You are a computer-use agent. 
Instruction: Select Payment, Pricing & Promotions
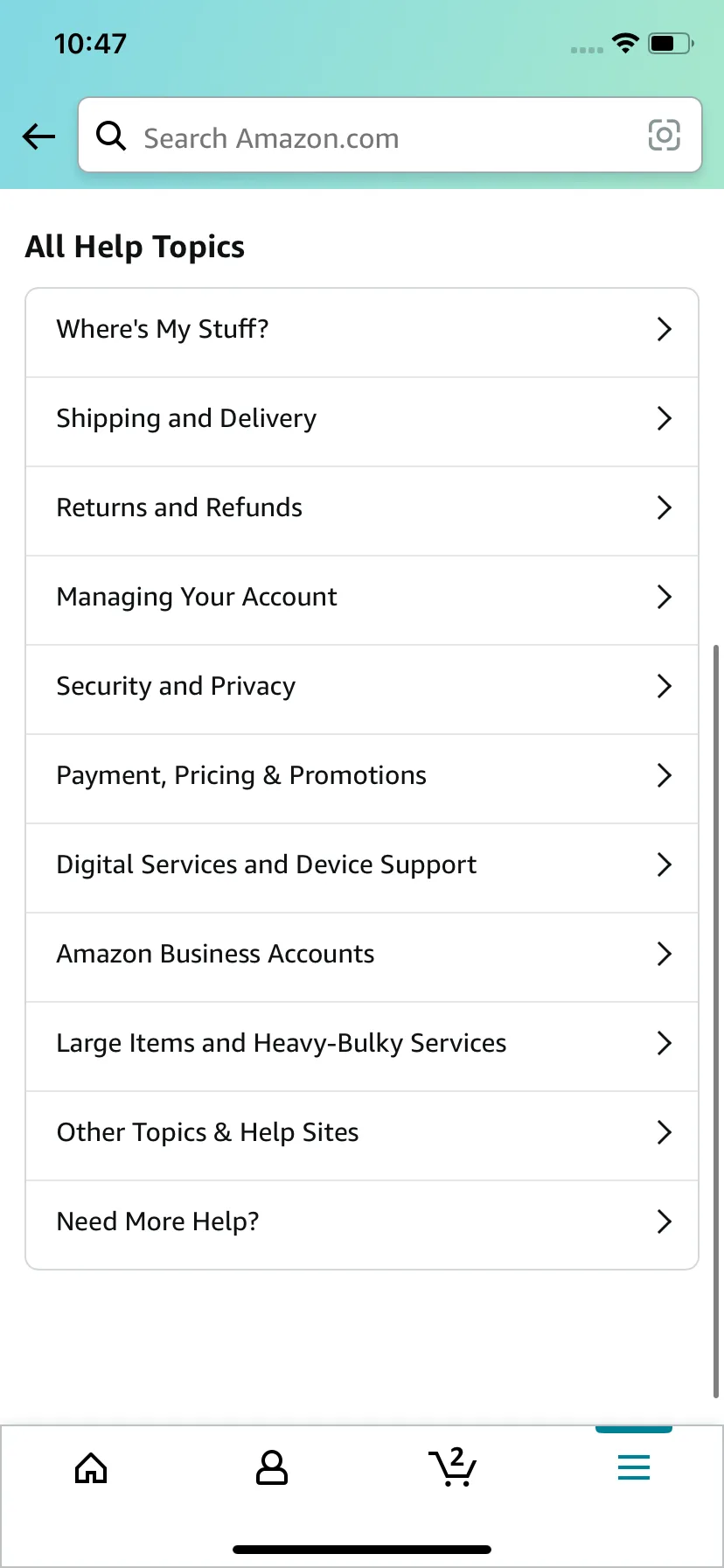coord(362,776)
